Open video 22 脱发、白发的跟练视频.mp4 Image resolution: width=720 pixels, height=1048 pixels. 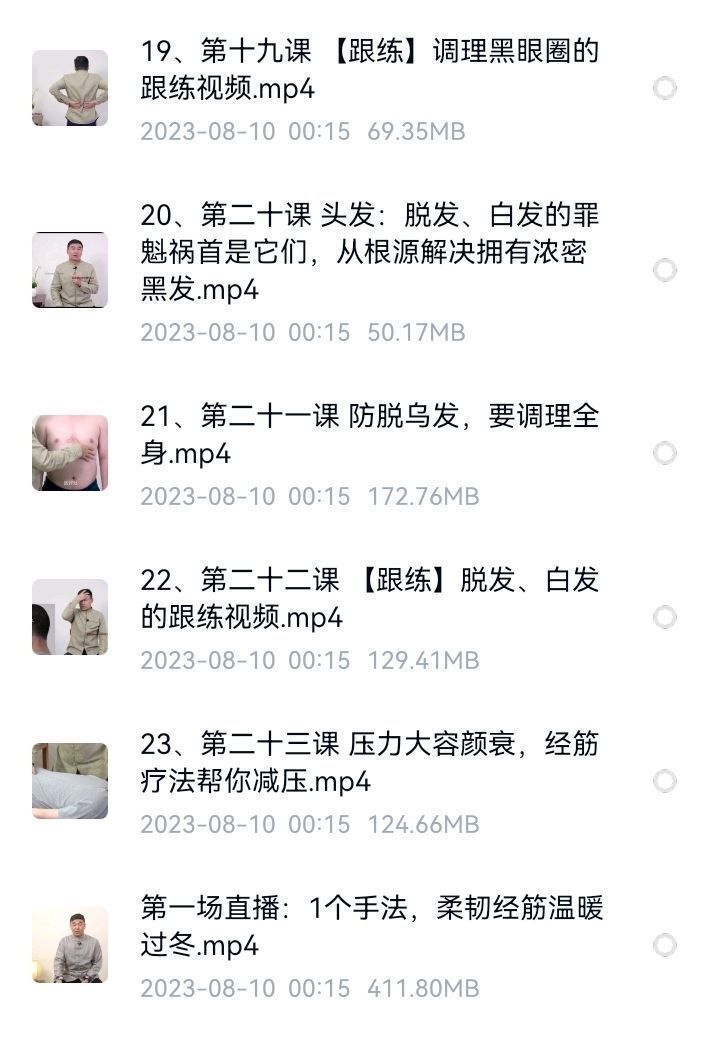click(x=370, y=598)
